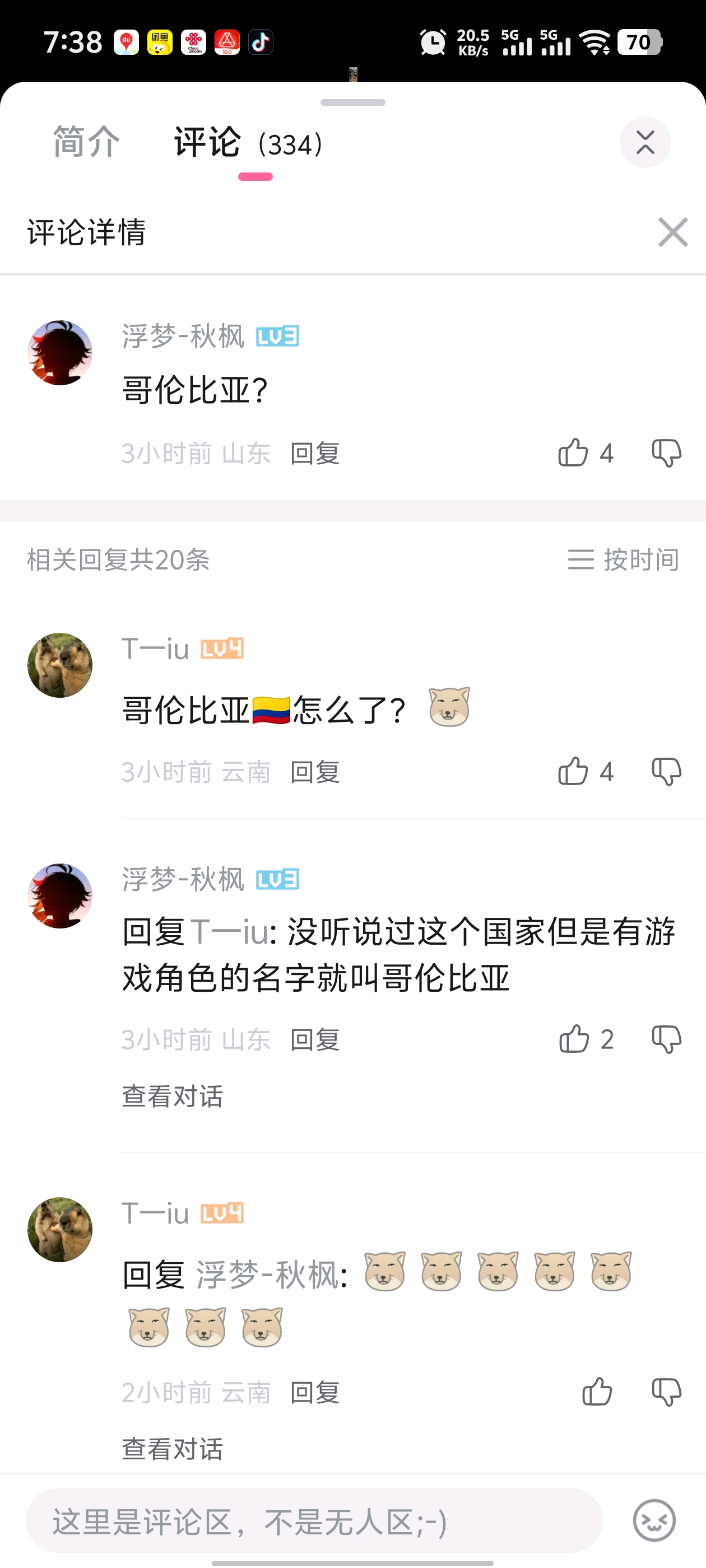
Task: Like T一iu's doge emoji reply
Action: pyautogui.click(x=597, y=1392)
